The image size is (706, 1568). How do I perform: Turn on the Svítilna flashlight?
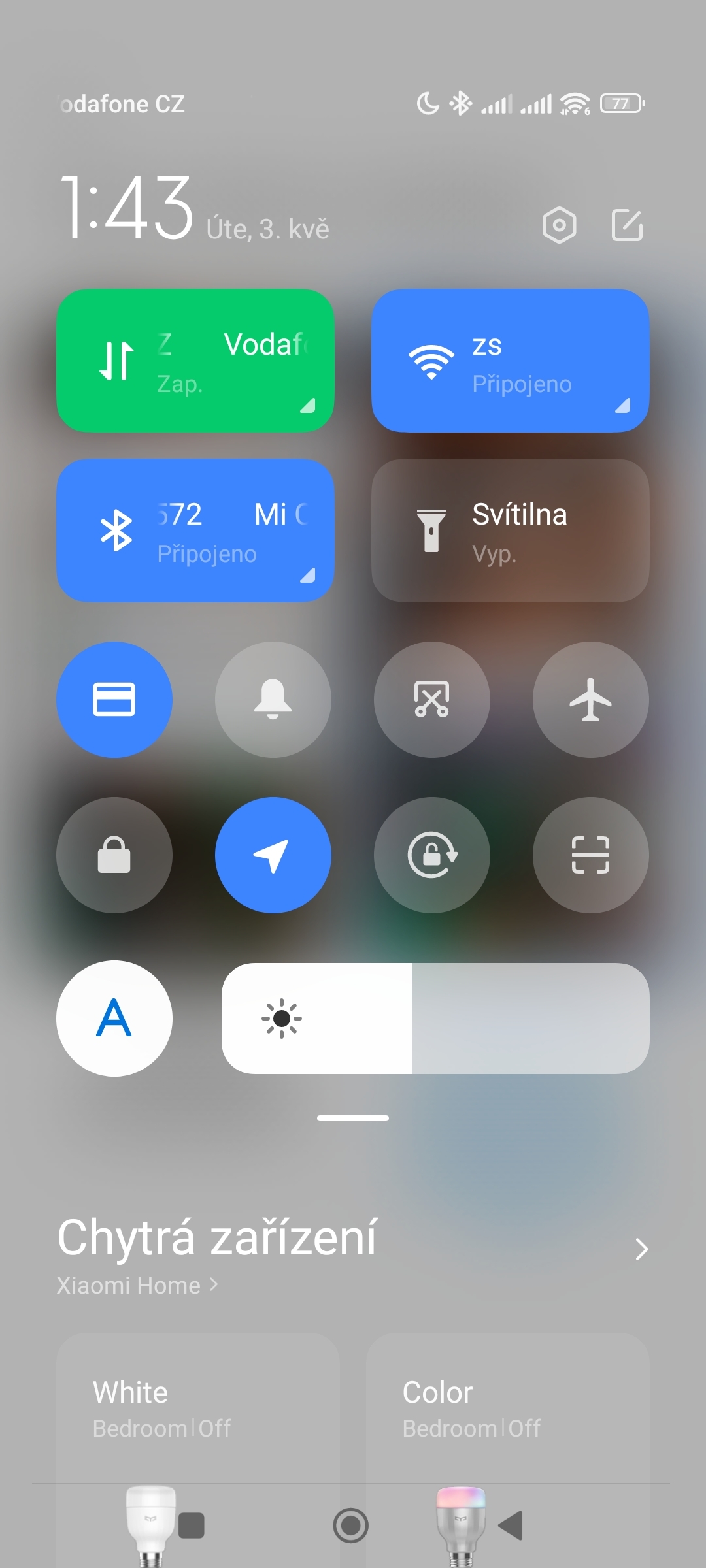point(510,531)
